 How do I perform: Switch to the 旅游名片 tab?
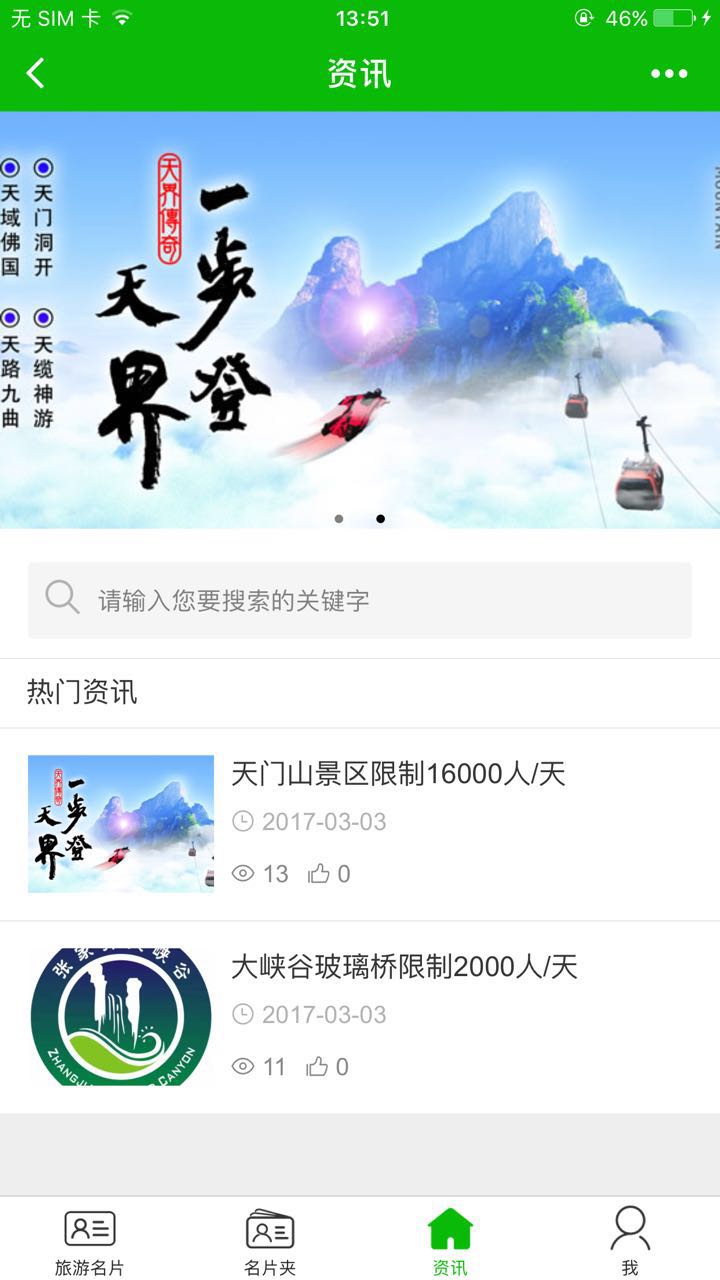[x=90, y=1240]
